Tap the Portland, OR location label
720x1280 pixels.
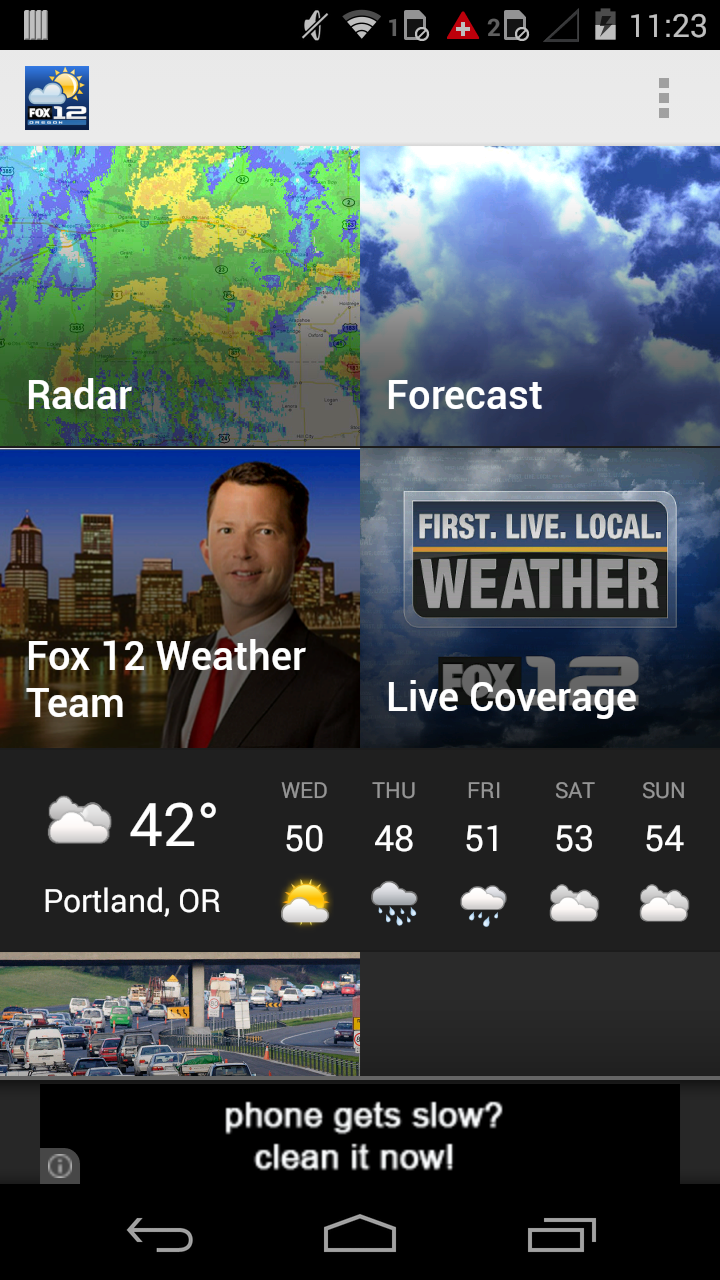pos(131,900)
